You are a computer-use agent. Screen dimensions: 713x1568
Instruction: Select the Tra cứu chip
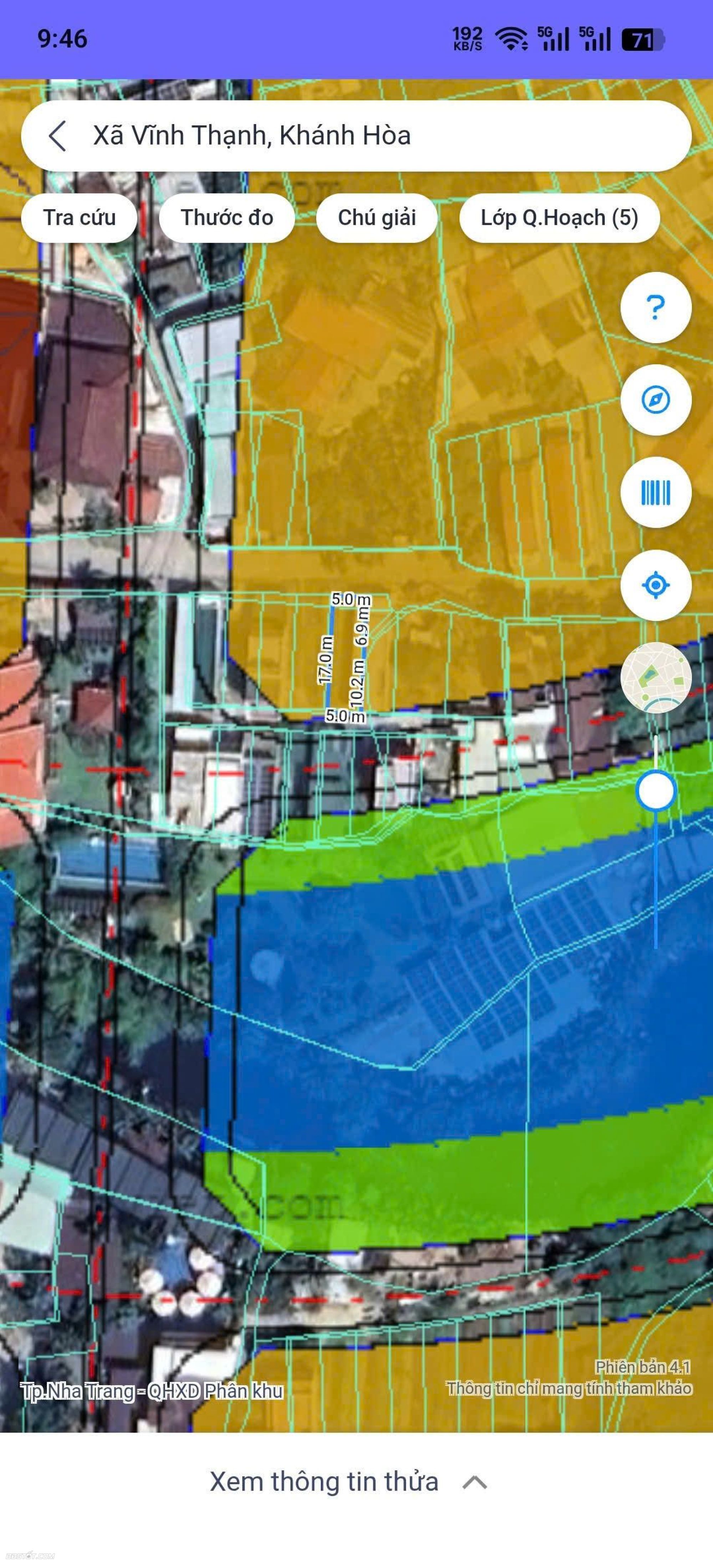pos(79,218)
